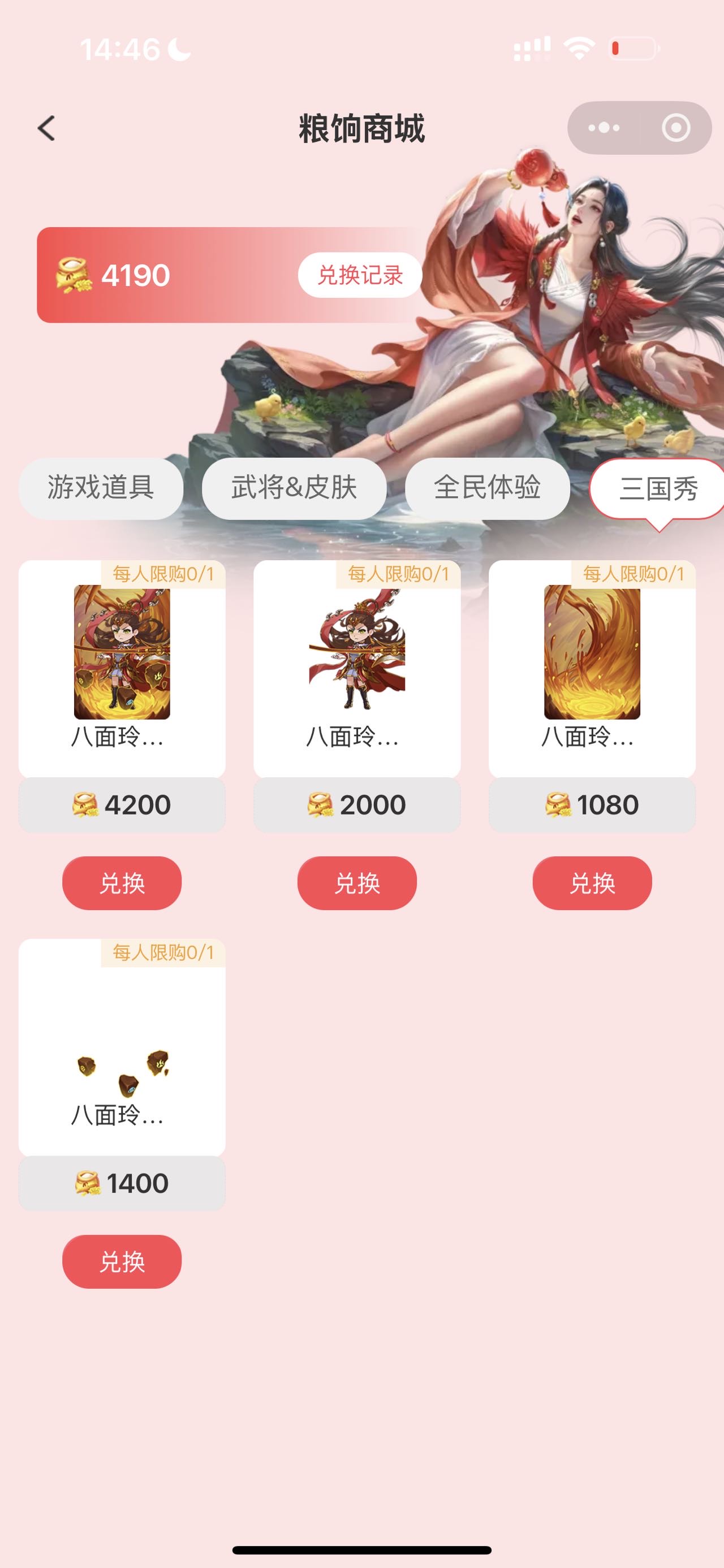Open the mini program more options menu
724x1568 pixels.
[x=604, y=128]
